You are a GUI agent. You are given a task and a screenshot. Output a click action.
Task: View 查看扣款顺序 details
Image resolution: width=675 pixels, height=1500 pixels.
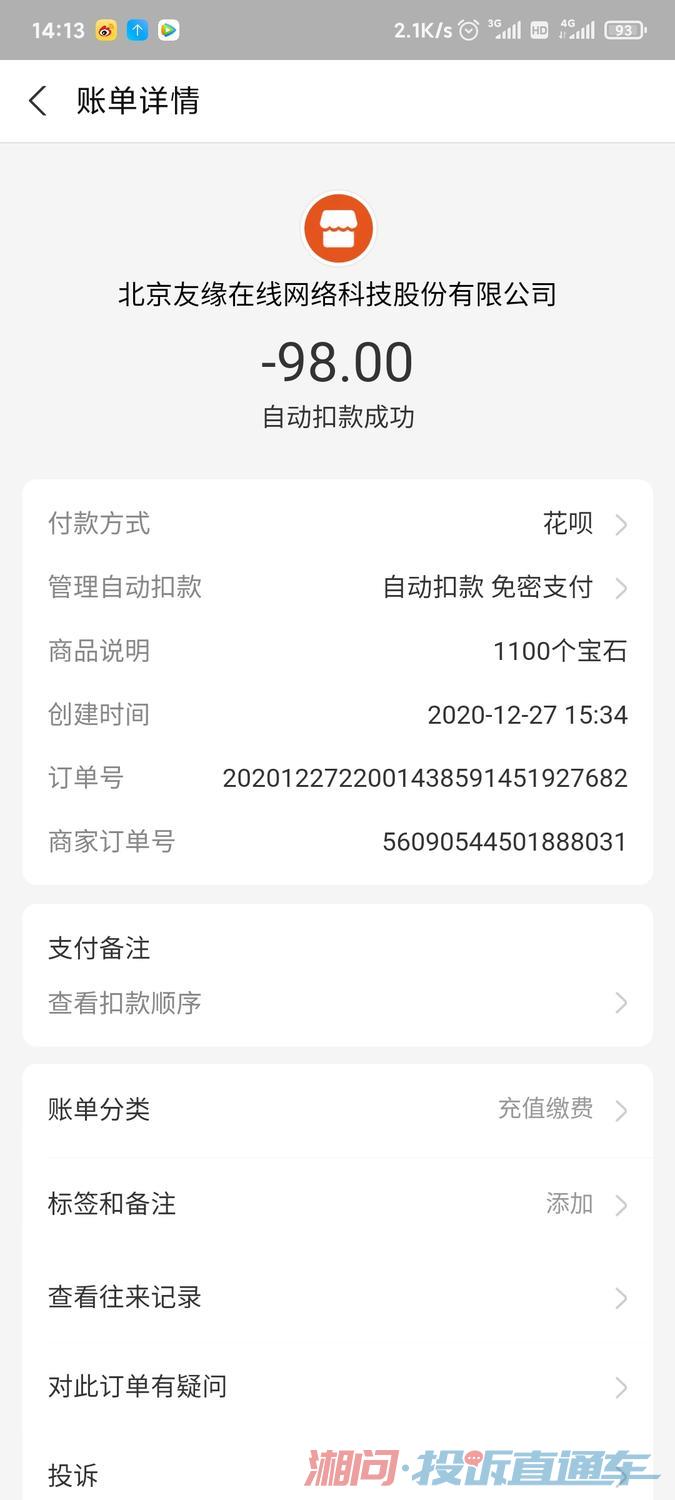pyautogui.click(x=337, y=1003)
